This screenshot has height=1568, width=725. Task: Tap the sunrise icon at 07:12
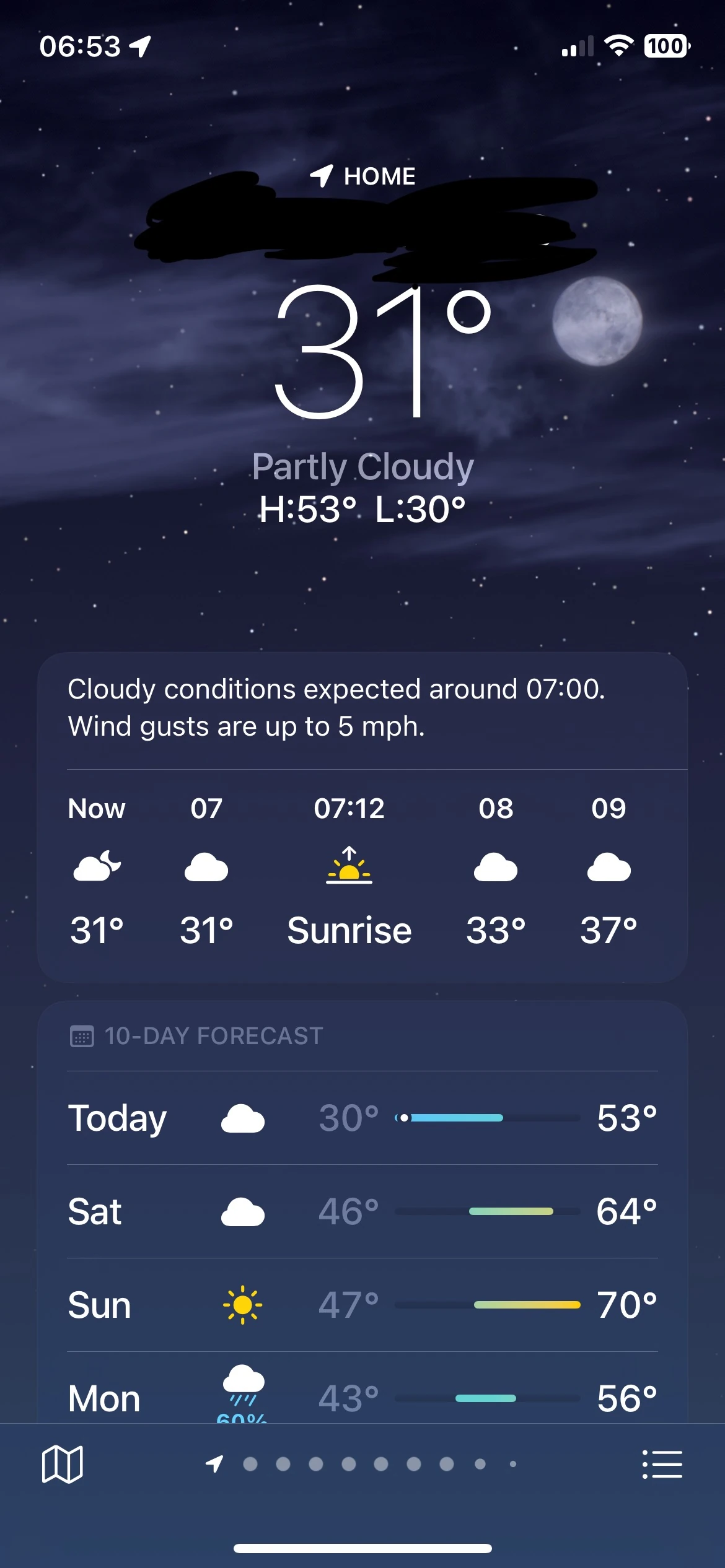click(x=350, y=867)
